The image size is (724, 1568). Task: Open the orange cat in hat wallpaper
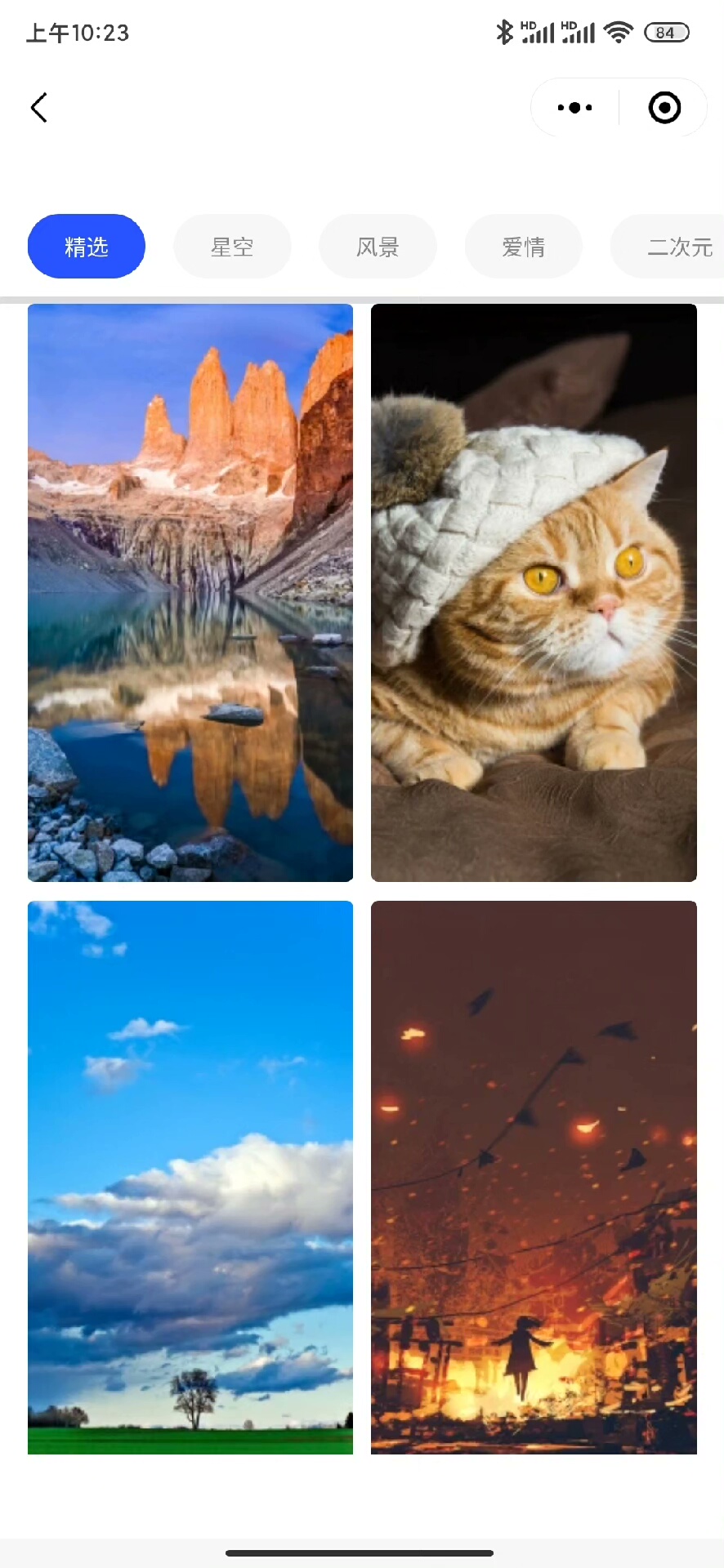click(x=534, y=593)
